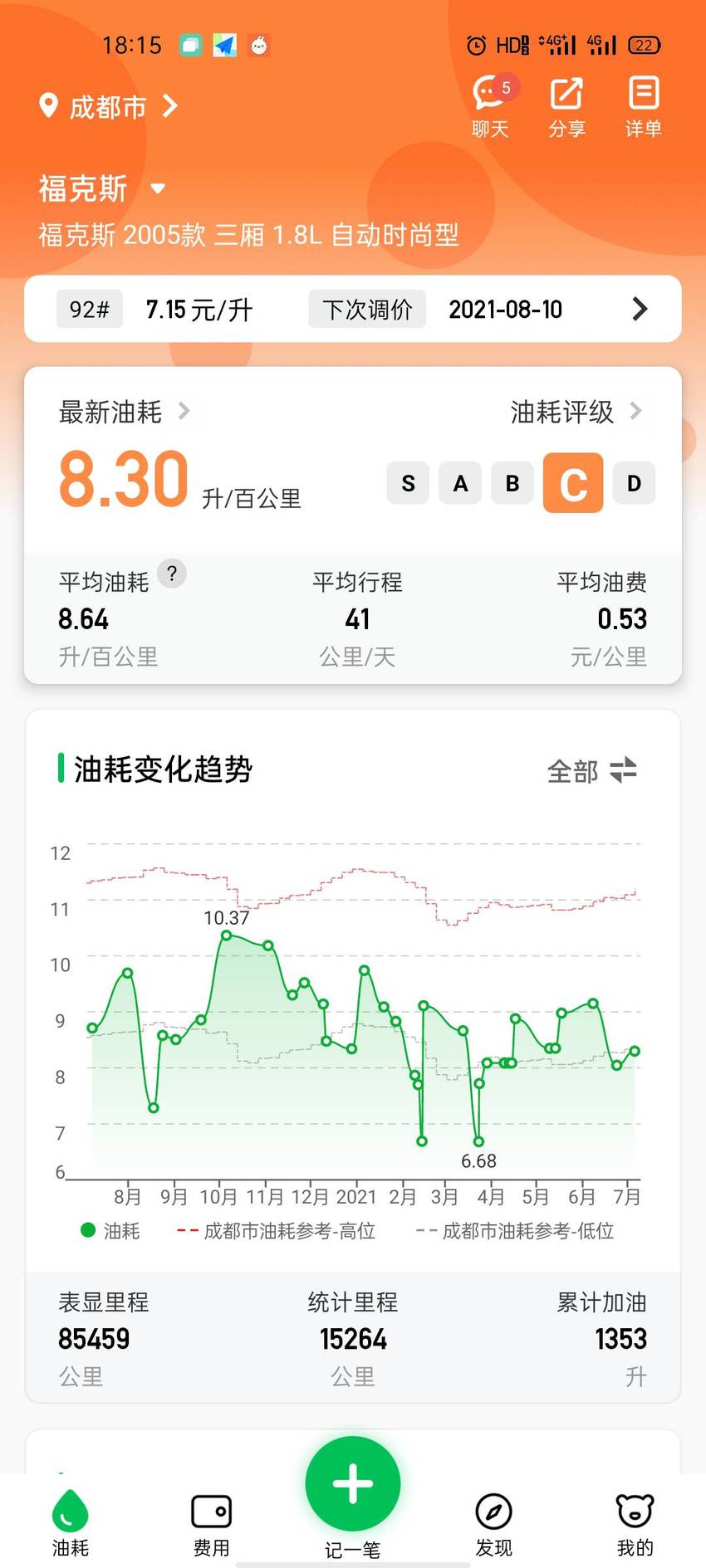Tap the 平均油耗 help question mark
The image size is (706, 1568).
pyautogui.click(x=172, y=574)
